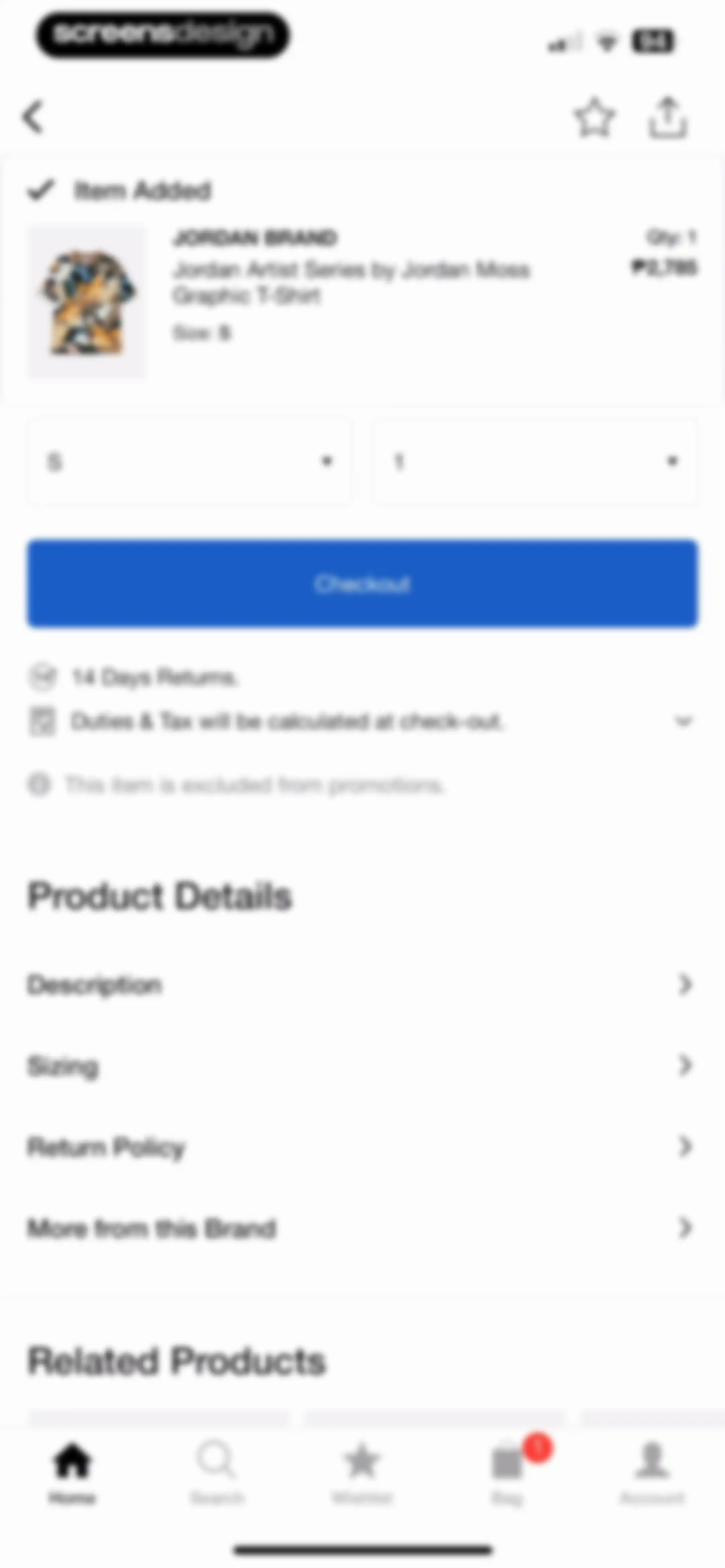Switch to the Search tab

[217, 1472]
